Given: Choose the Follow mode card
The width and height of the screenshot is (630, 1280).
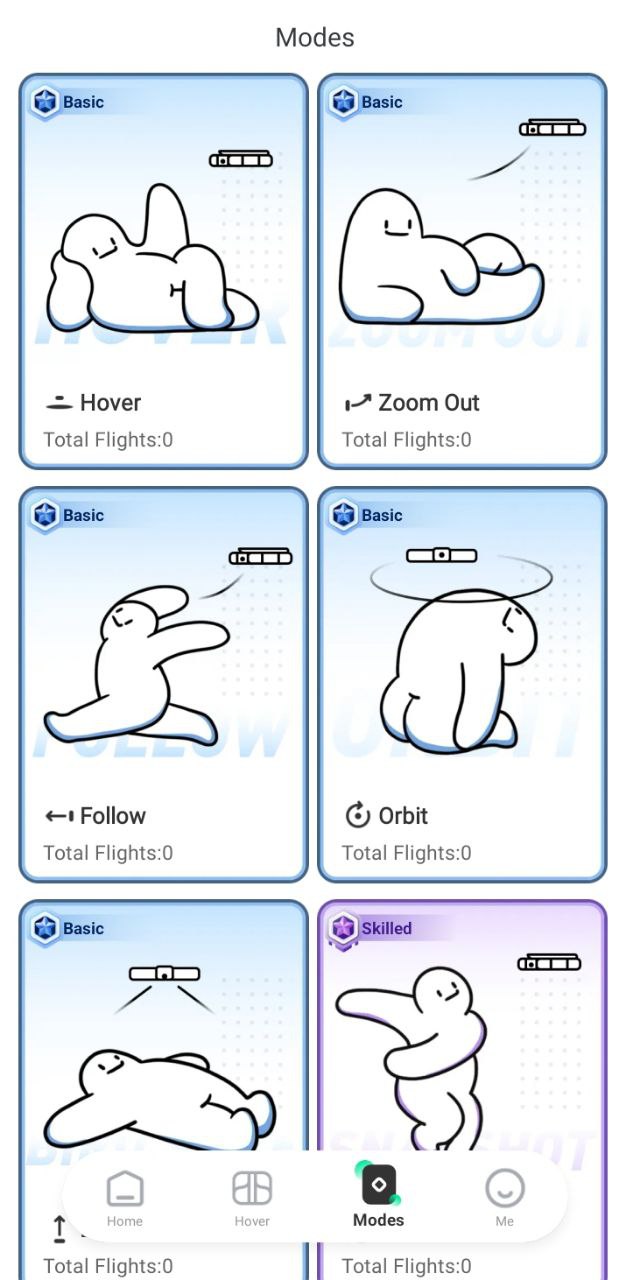Looking at the screenshot, I should 163,684.
